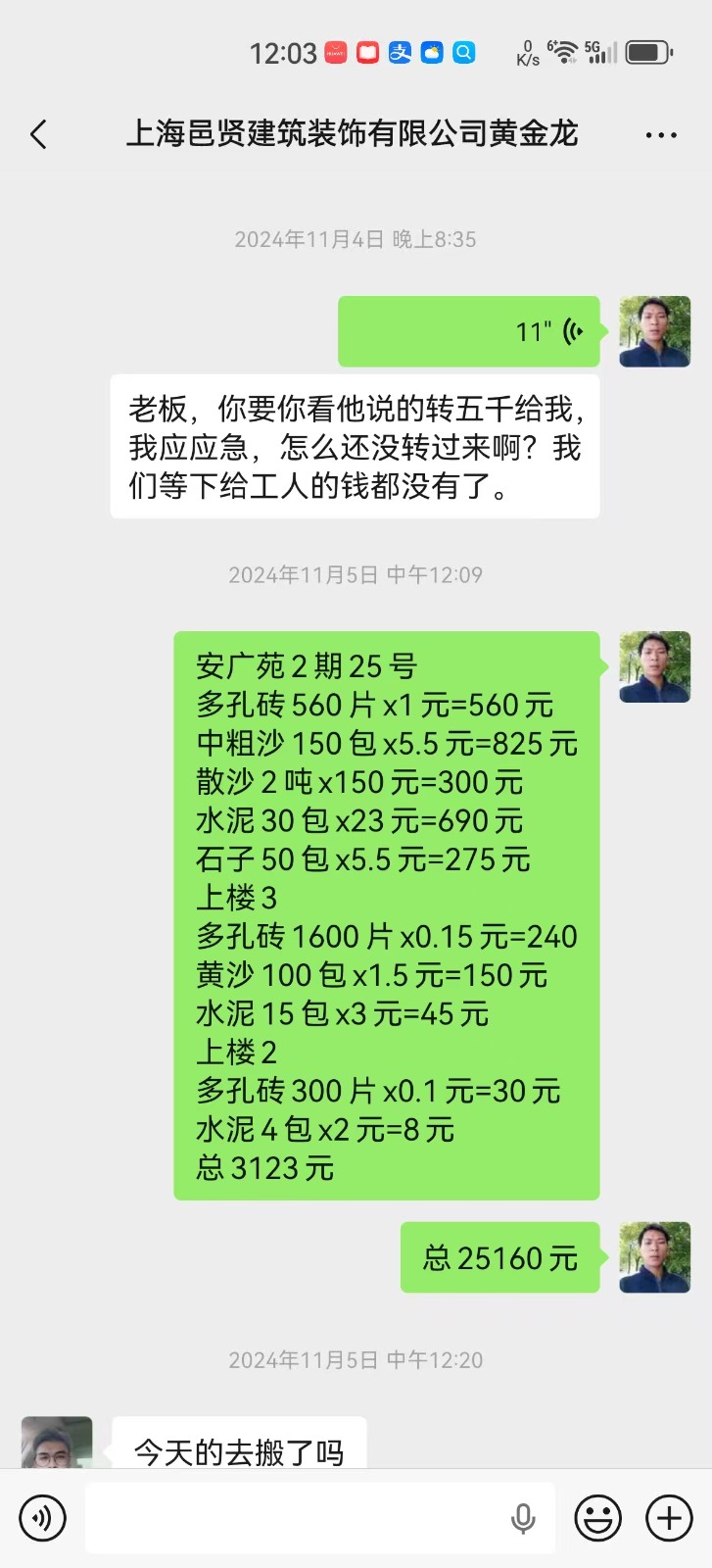
Task: Focus the message text field
Action: point(294,1518)
